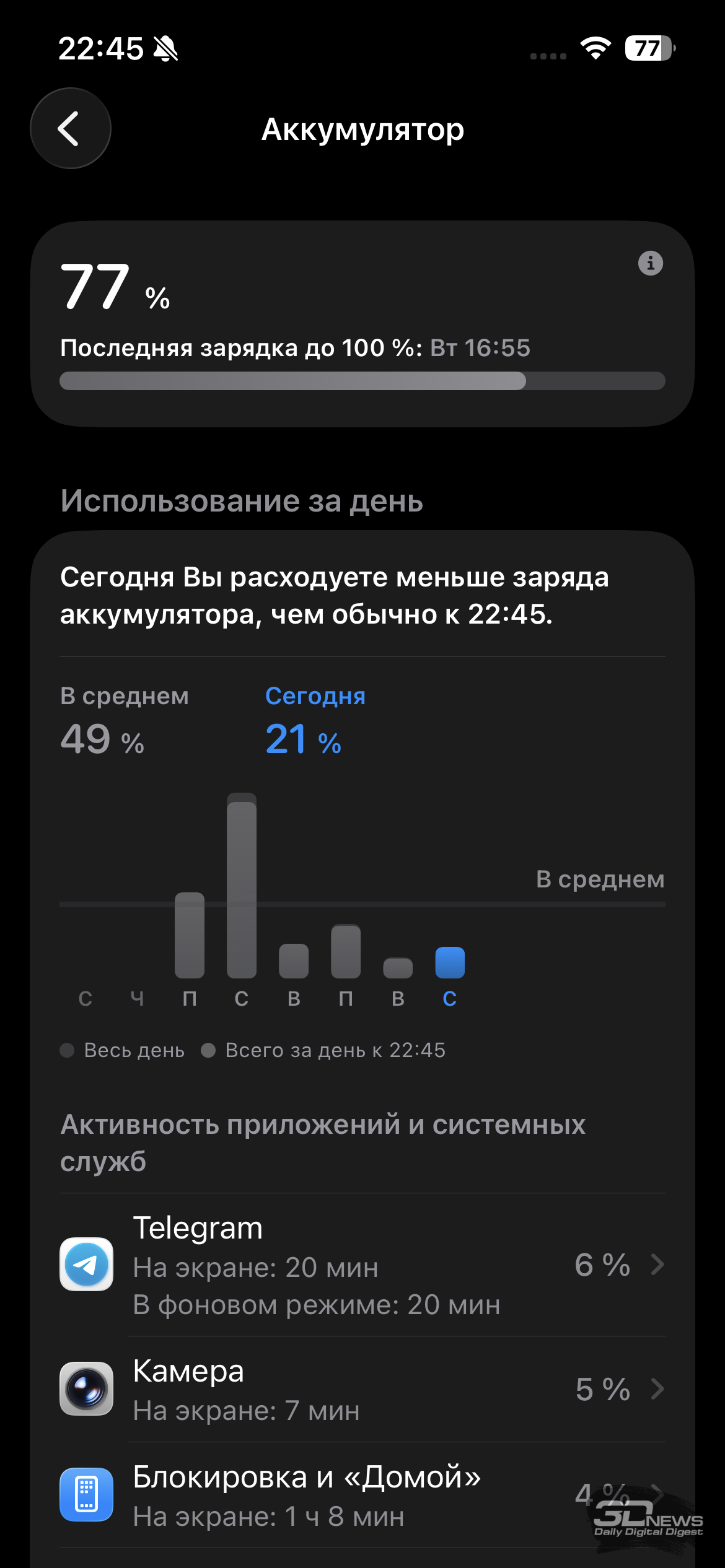Select the tallest bar in the usage chart

click(x=242, y=886)
